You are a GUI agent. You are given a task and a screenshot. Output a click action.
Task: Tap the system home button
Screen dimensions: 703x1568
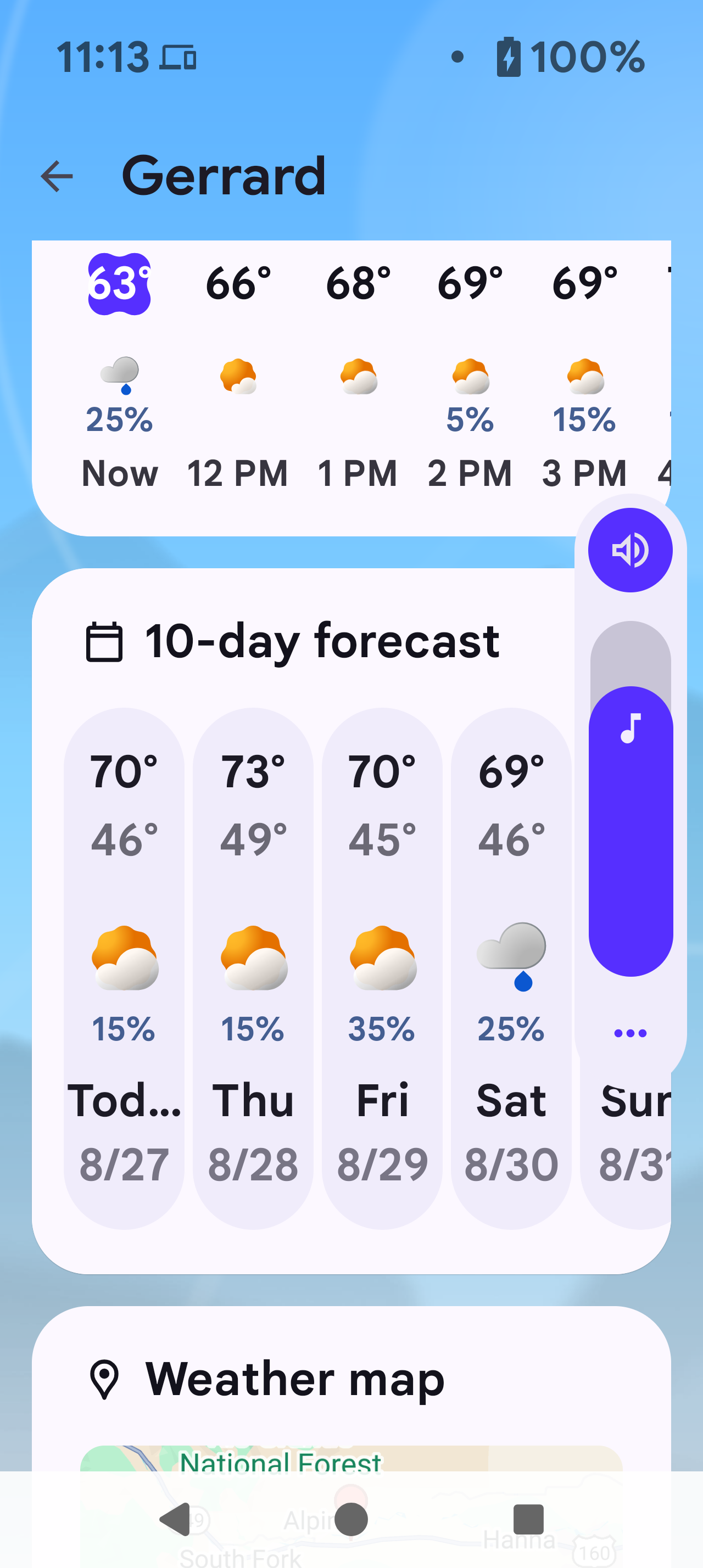pos(351,1519)
